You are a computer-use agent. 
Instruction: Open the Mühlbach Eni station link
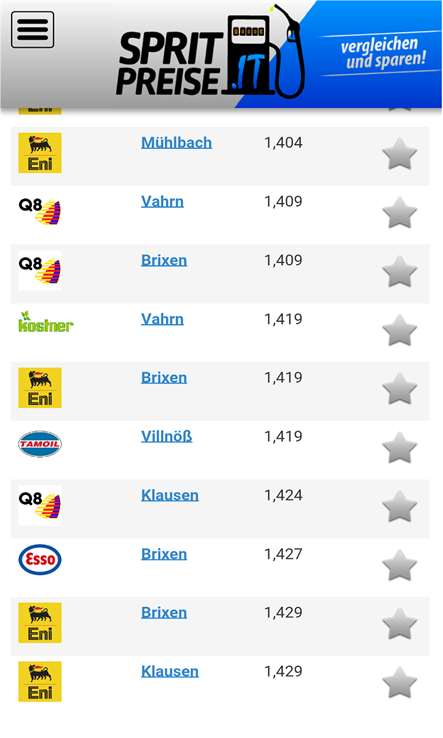pos(176,143)
